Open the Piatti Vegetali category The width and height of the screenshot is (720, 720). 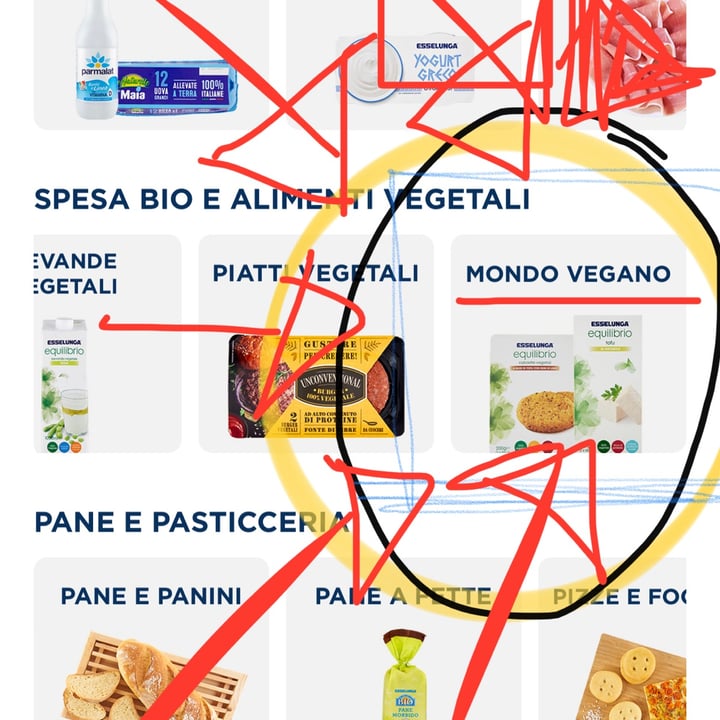[x=316, y=345]
